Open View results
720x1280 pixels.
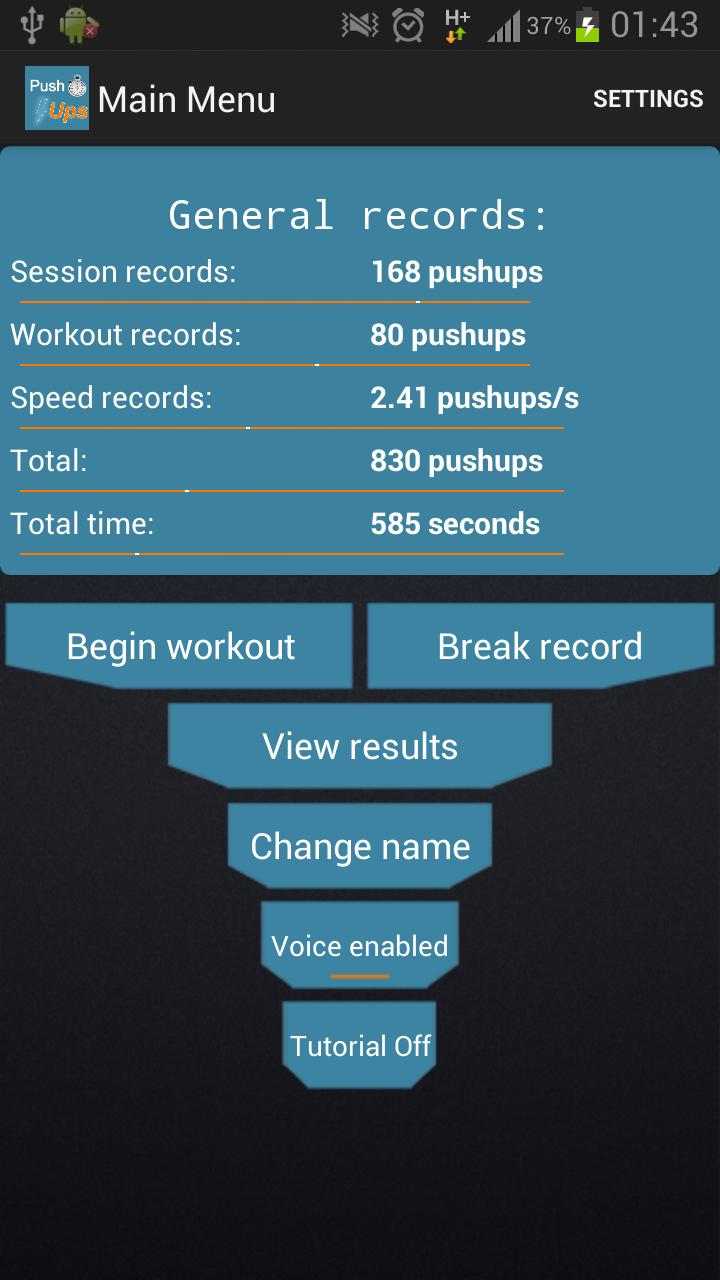click(358, 745)
